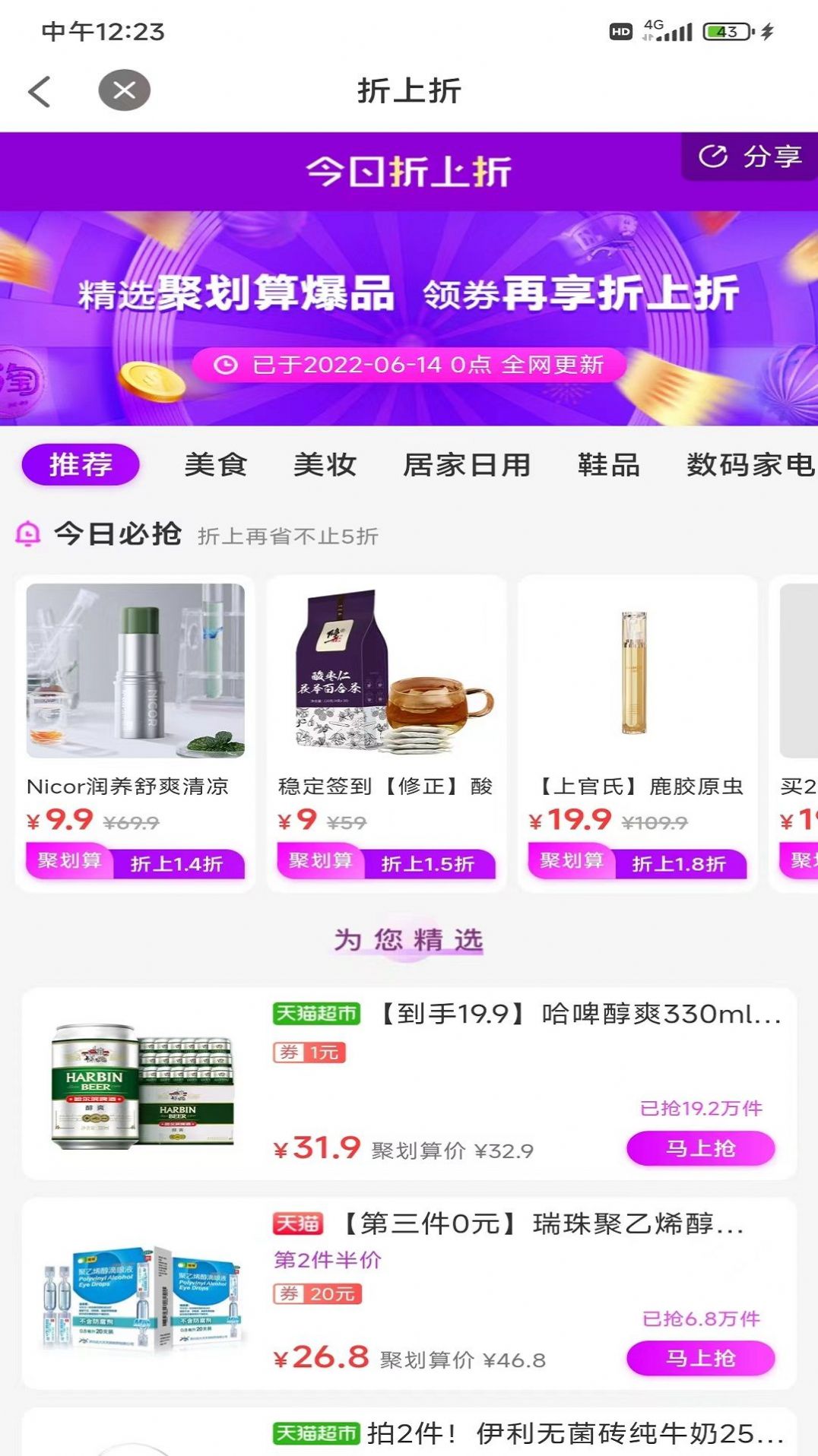This screenshot has height=1456, width=818.
Task: Tap the bell icon beside 今日必抢
Action: coord(27,535)
